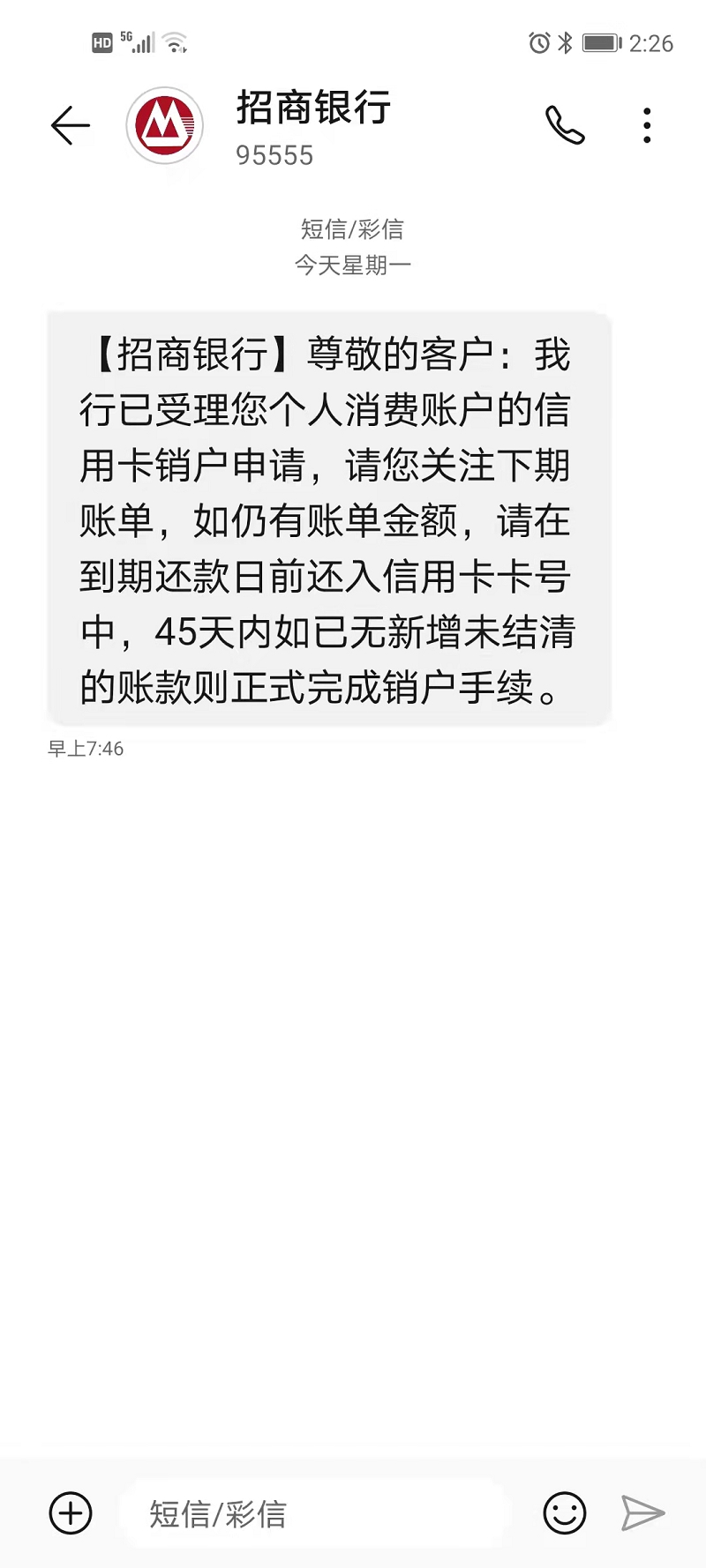This screenshot has width=706, height=1568.
Task: Focus the 短信/彩信 message input field
Action: click(x=313, y=1513)
